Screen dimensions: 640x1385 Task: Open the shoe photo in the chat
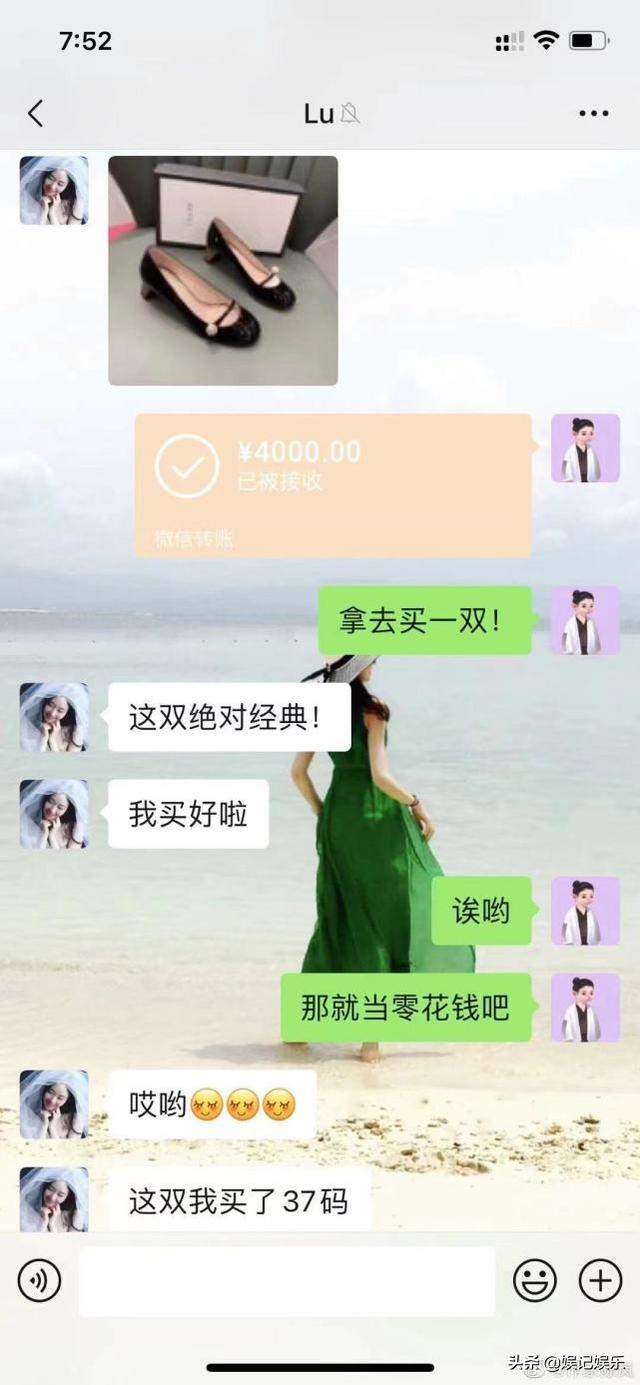[x=223, y=270]
